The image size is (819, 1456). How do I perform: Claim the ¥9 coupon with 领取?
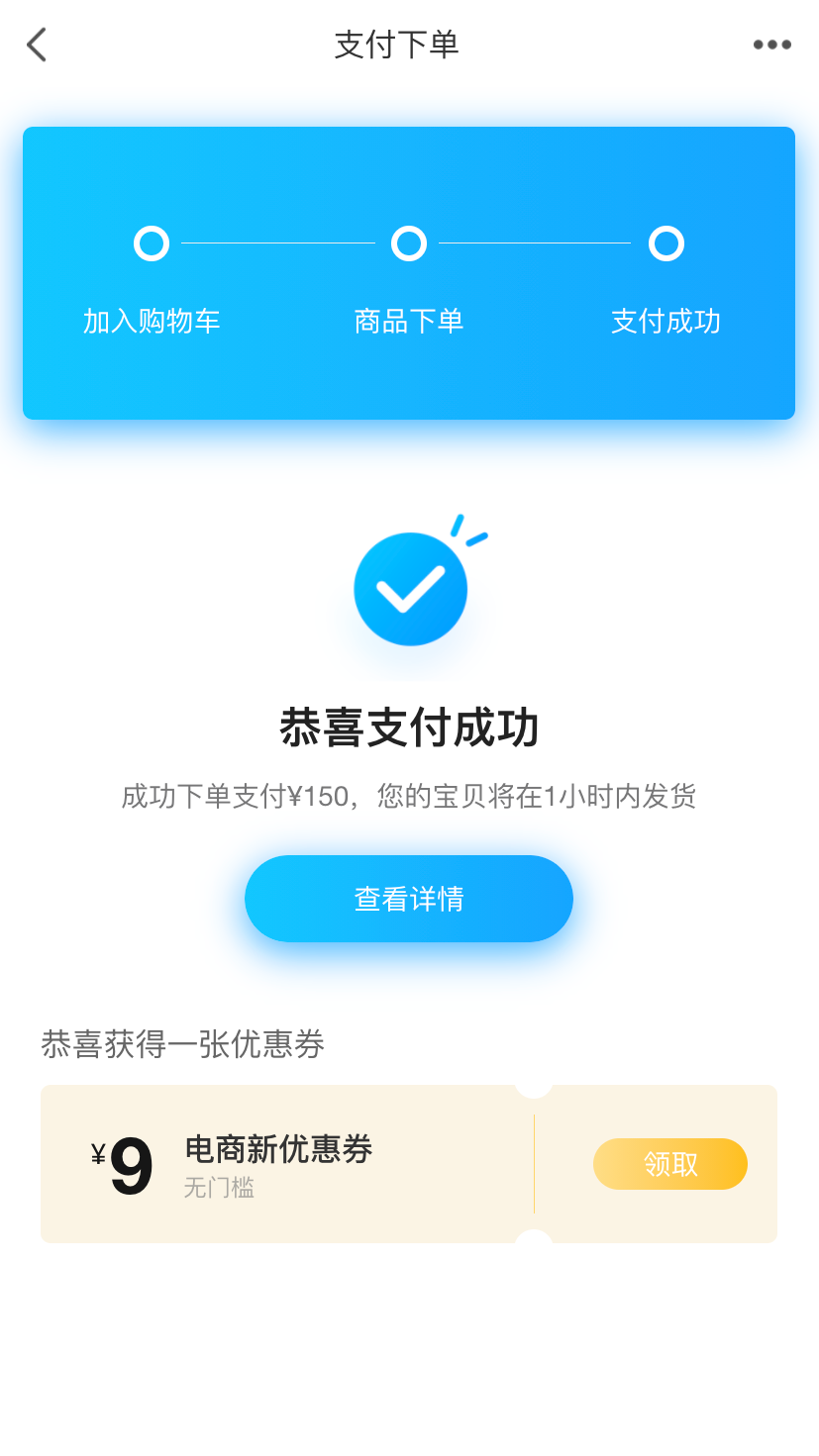[x=670, y=1164]
